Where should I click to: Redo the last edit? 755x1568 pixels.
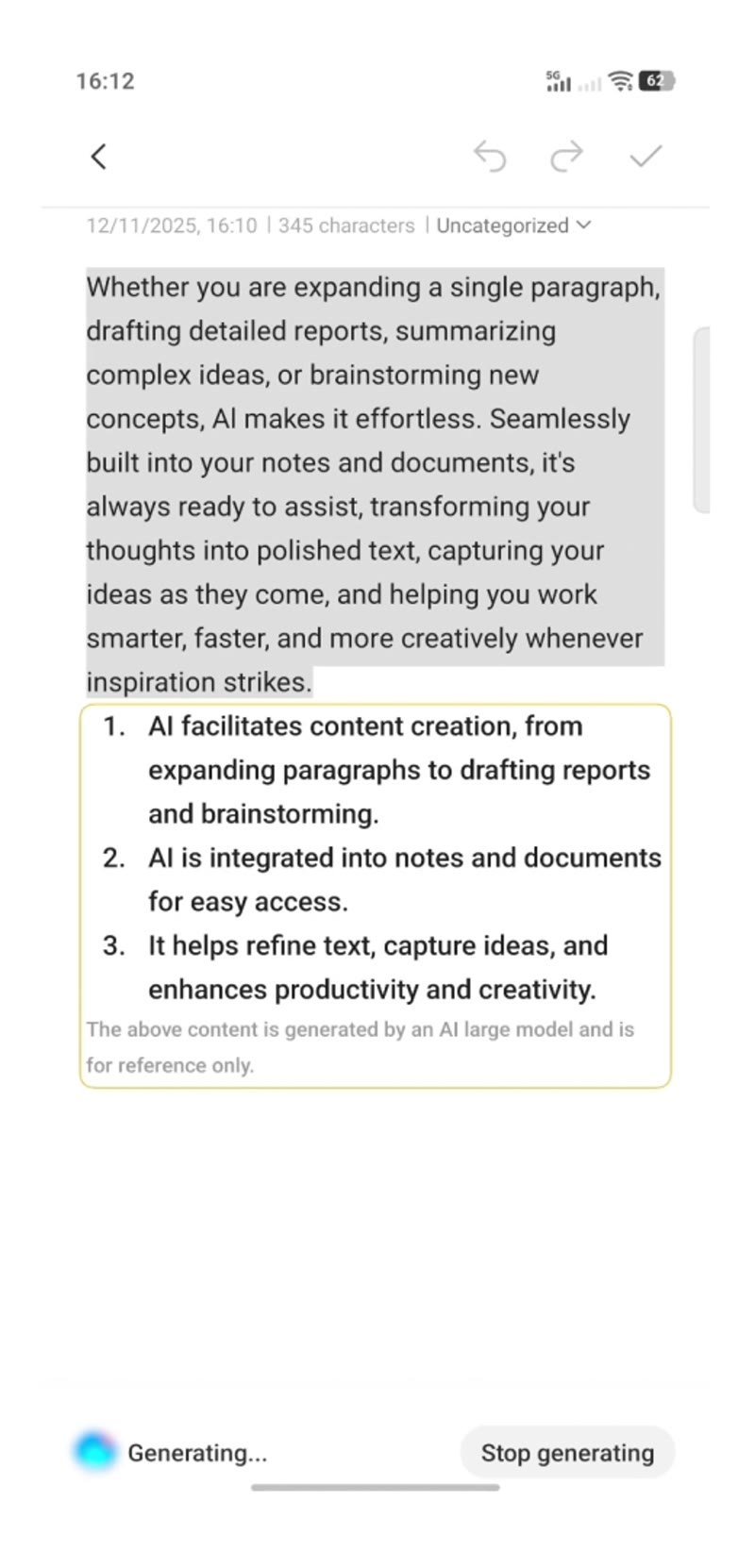tap(566, 157)
